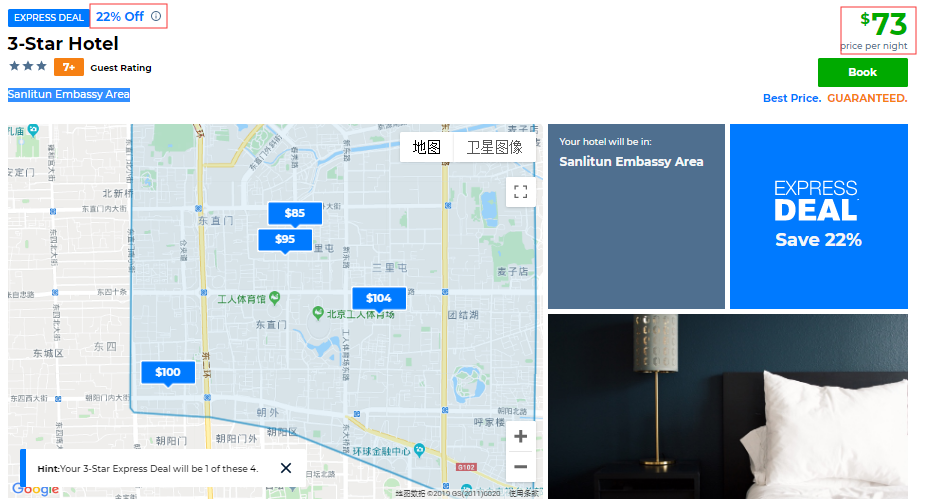Screen dimensions: 934x503
Task: Select the $85 map price marker
Action: click(294, 213)
